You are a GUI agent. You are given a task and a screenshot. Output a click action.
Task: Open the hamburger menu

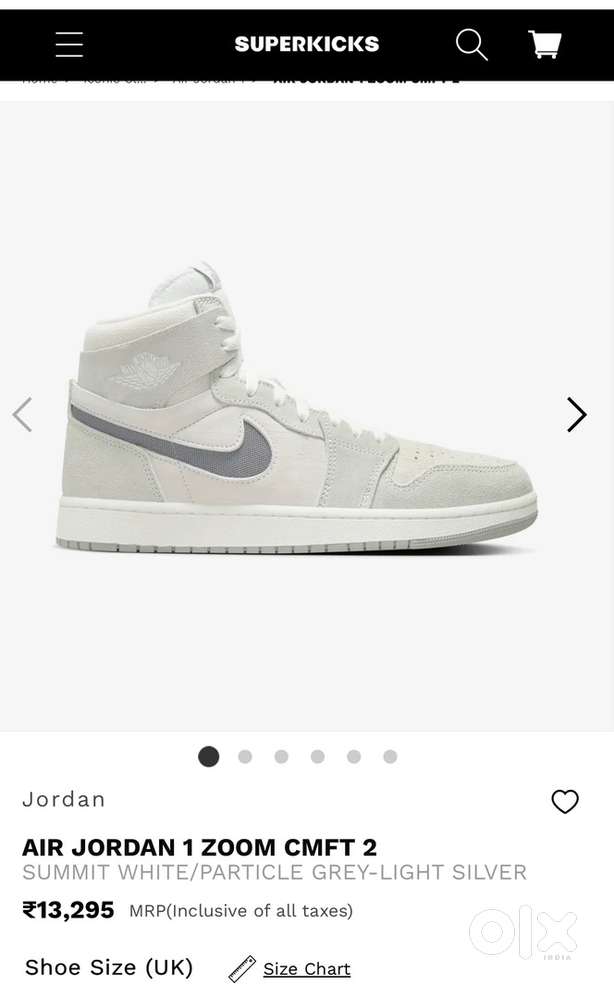(69, 44)
